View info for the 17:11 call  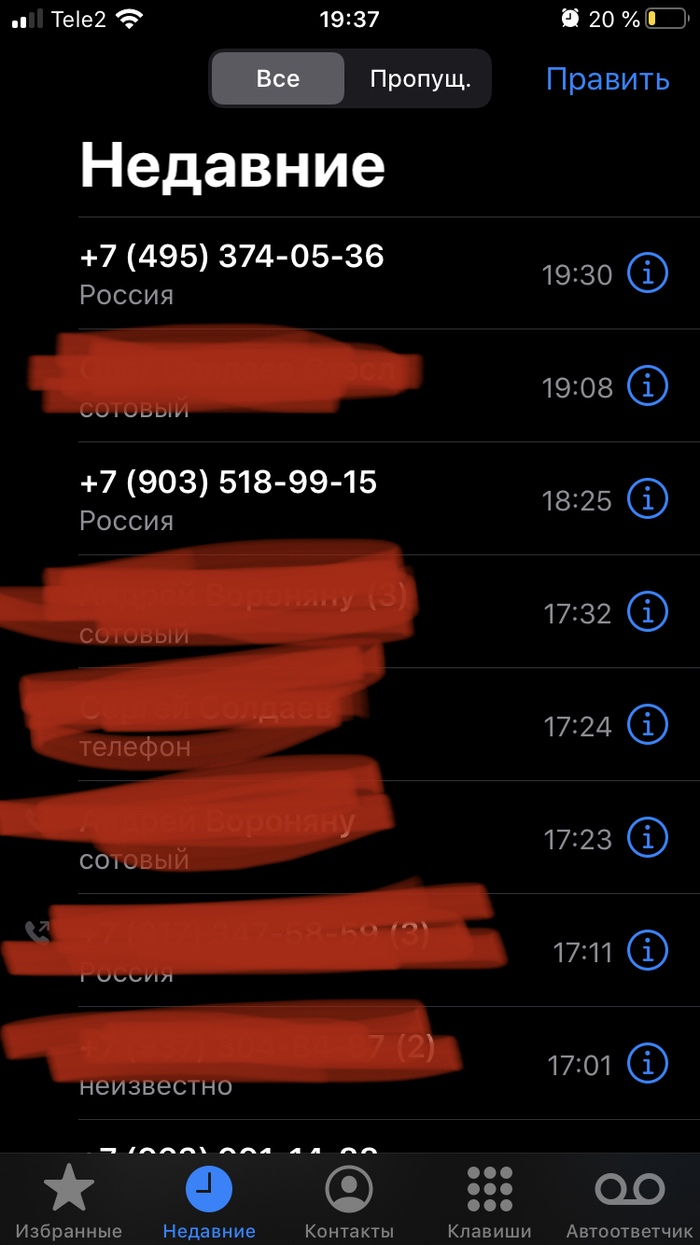[x=647, y=950]
